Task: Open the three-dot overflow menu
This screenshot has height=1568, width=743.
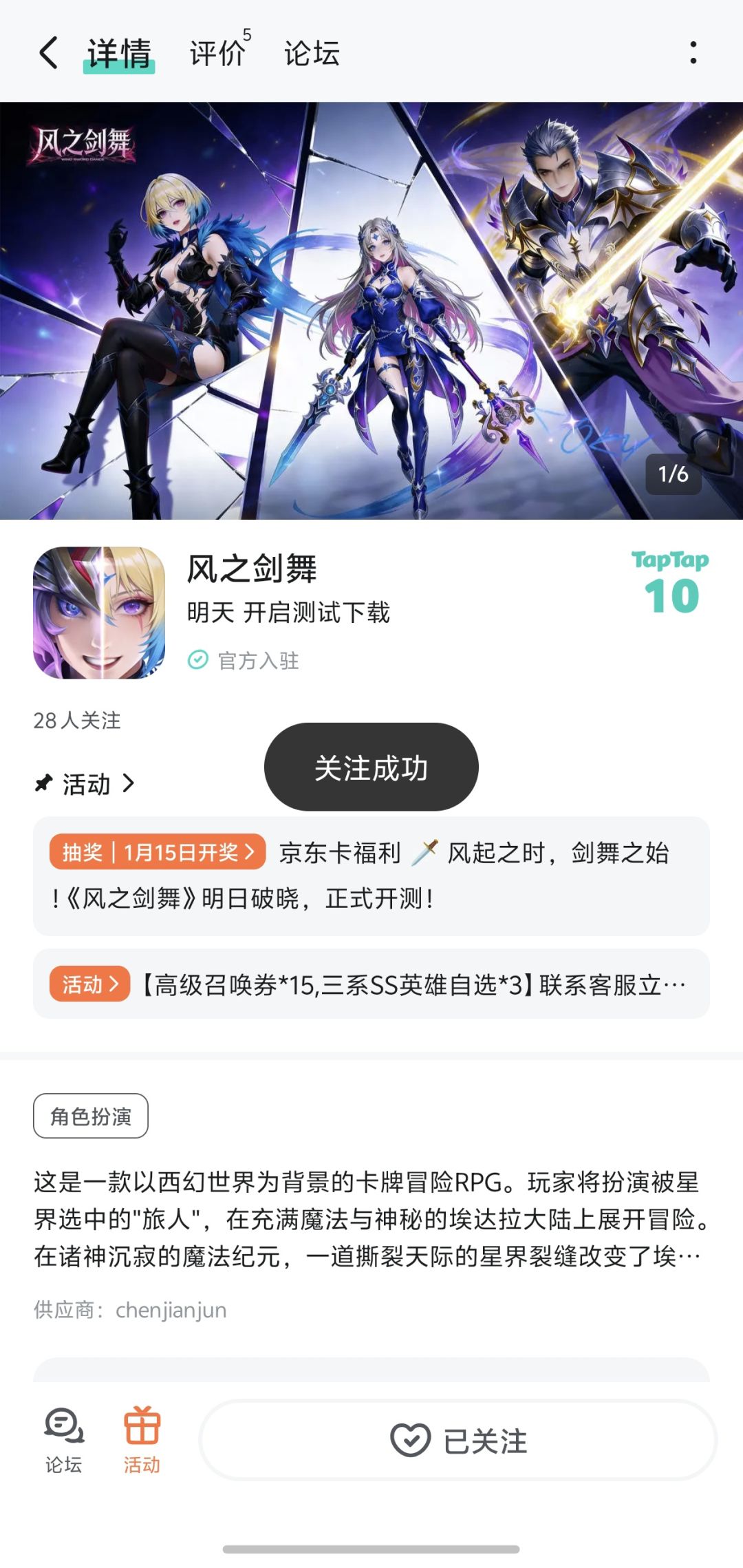Action: point(693,53)
